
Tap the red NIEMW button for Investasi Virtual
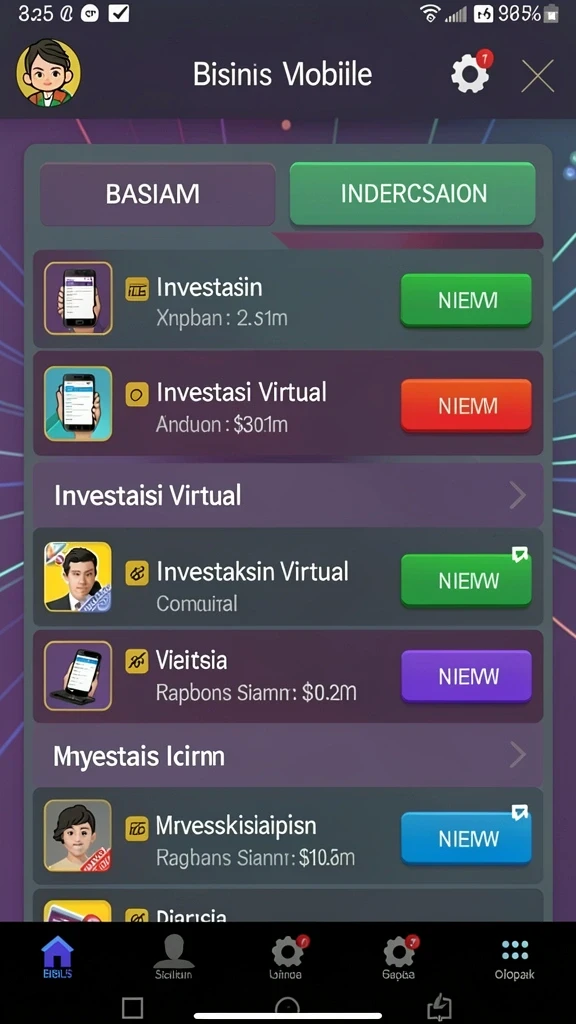tap(466, 406)
